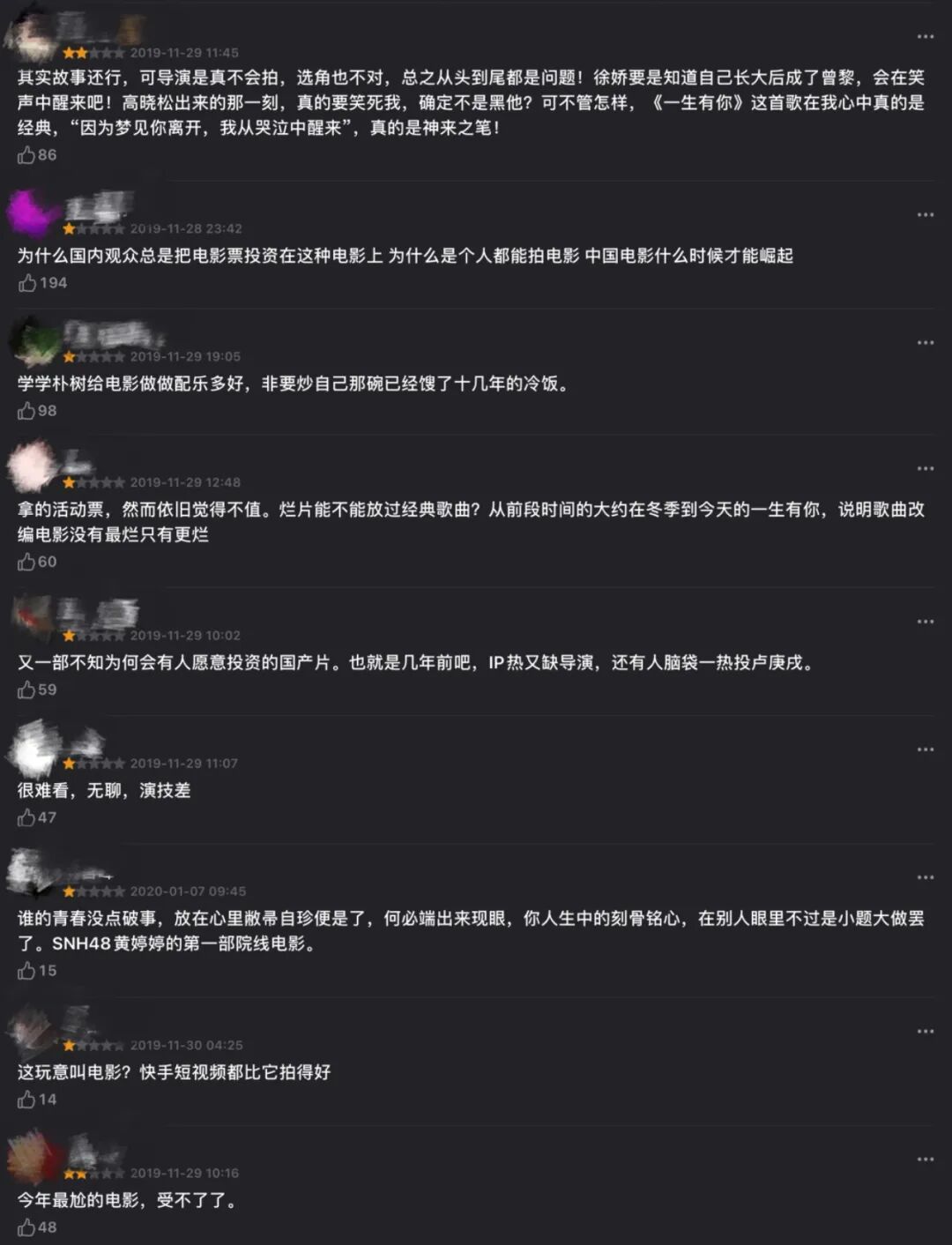The height and width of the screenshot is (1245, 952).
Task: Like the comment with 86 likes
Action: [x=26, y=155]
